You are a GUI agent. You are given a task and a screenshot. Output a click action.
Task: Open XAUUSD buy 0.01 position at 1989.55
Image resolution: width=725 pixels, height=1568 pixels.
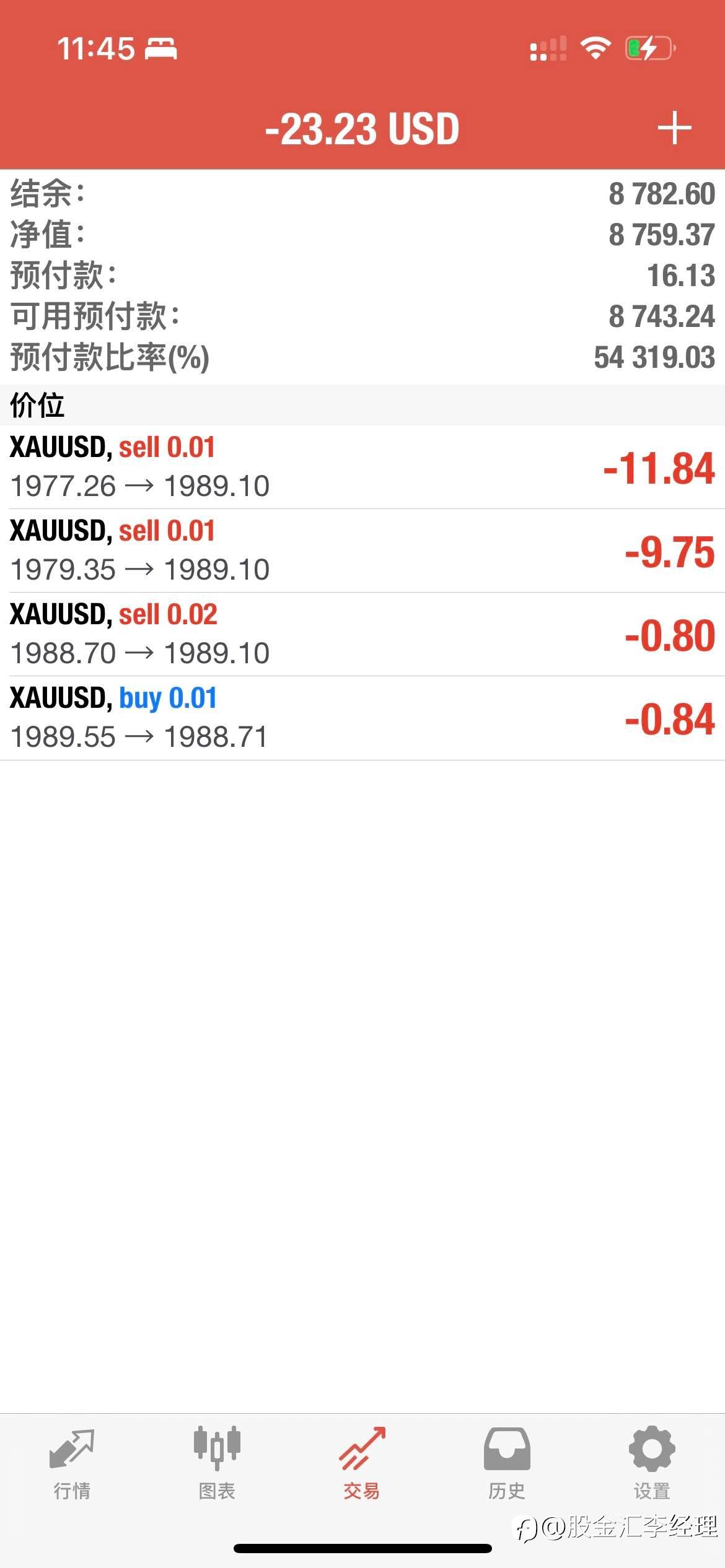coord(362,718)
